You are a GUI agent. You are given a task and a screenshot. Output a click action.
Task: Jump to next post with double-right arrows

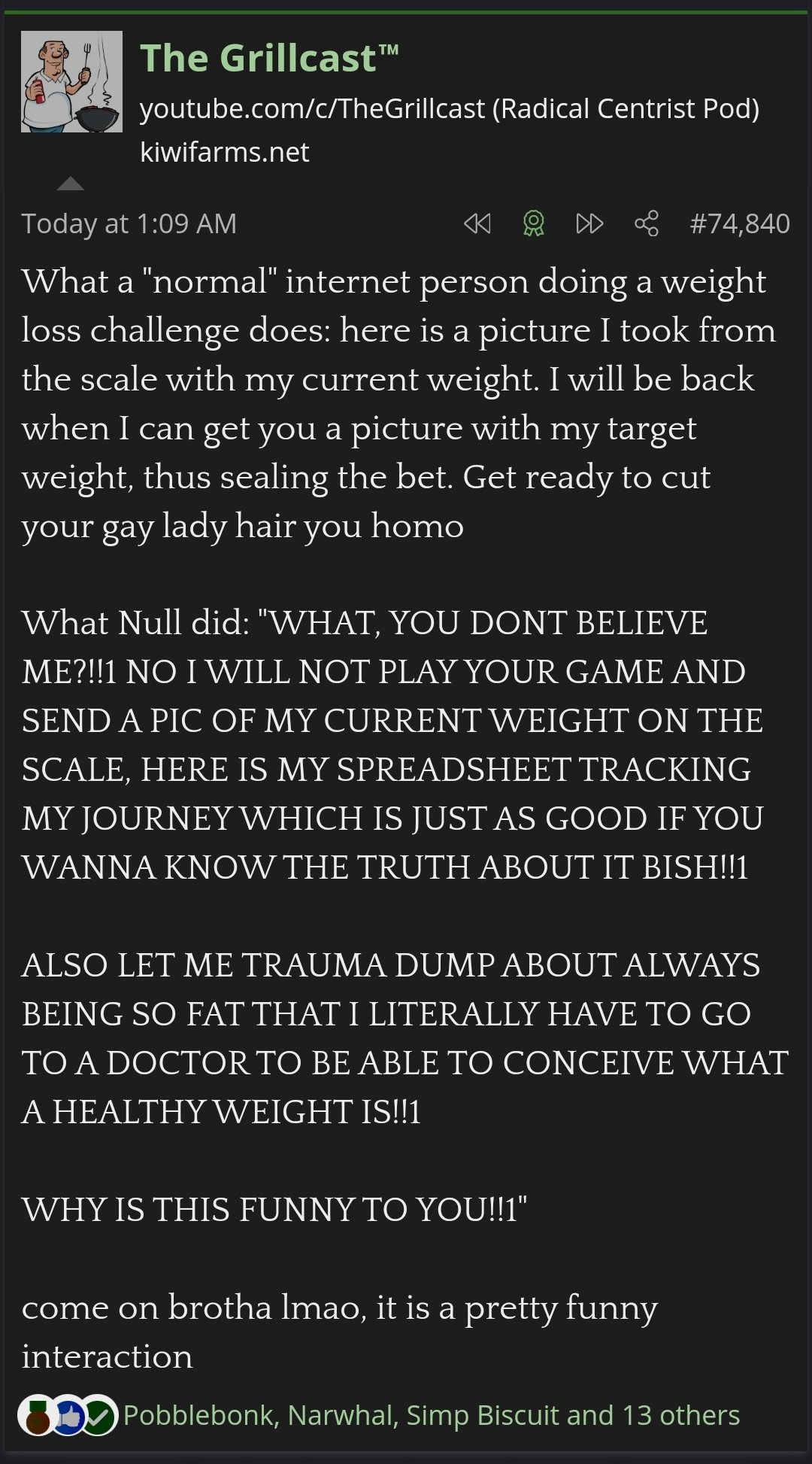[x=589, y=223]
